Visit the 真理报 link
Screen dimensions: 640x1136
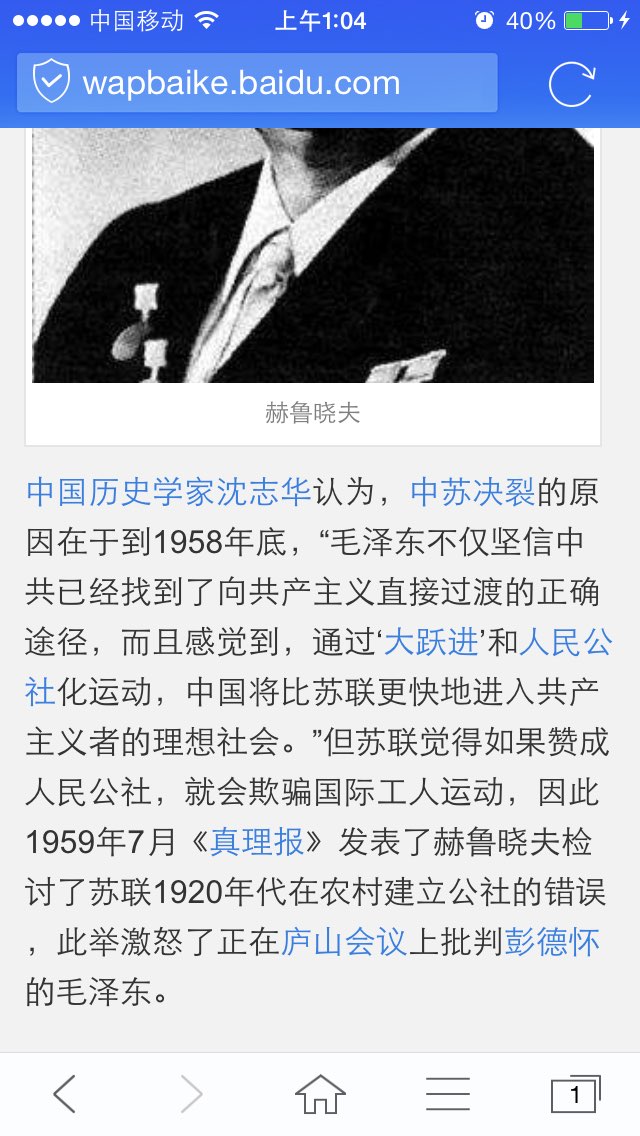(x=257, y=842)
